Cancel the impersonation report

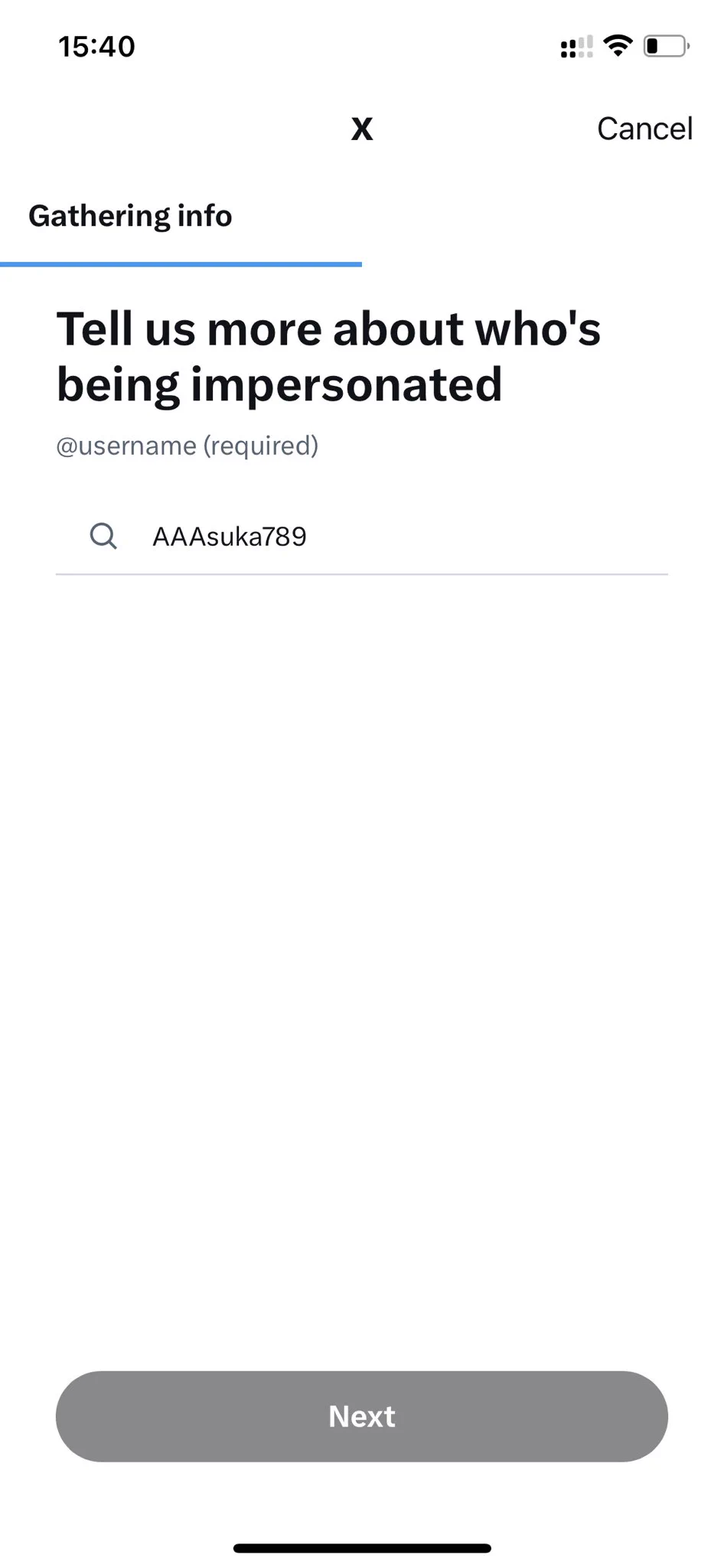pos(644,129)
